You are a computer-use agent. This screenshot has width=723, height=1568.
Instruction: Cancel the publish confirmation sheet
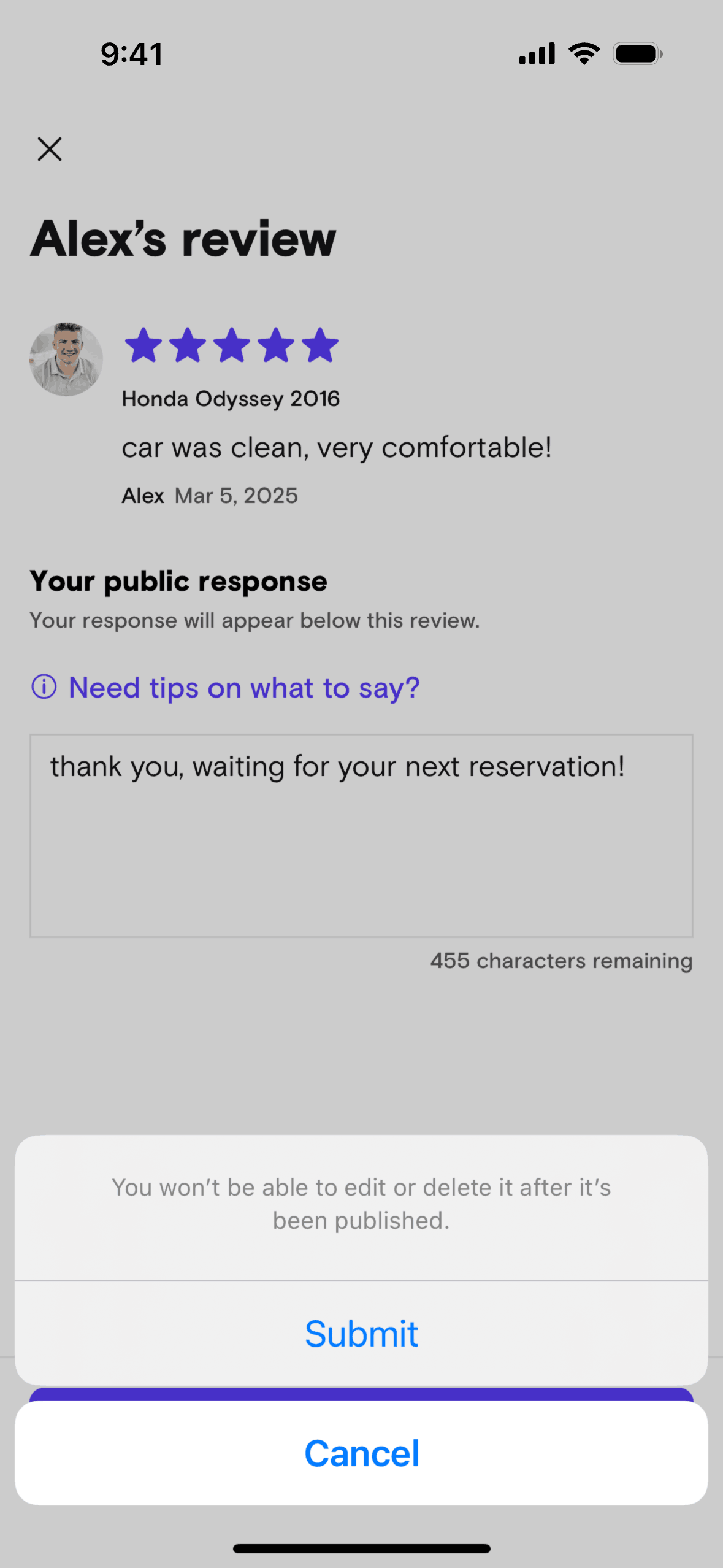coord(361,1453)
